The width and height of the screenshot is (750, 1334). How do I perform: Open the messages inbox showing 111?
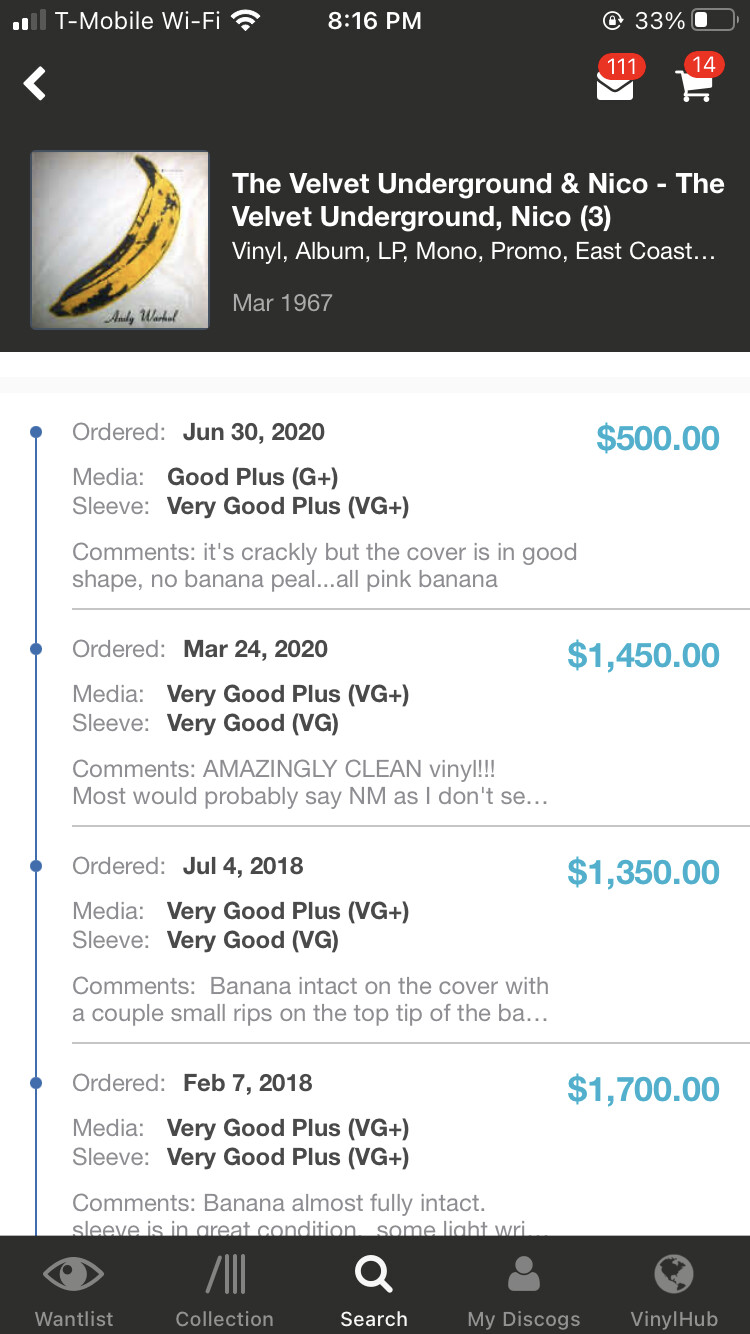pyautogui.click(x=617, y=80)
